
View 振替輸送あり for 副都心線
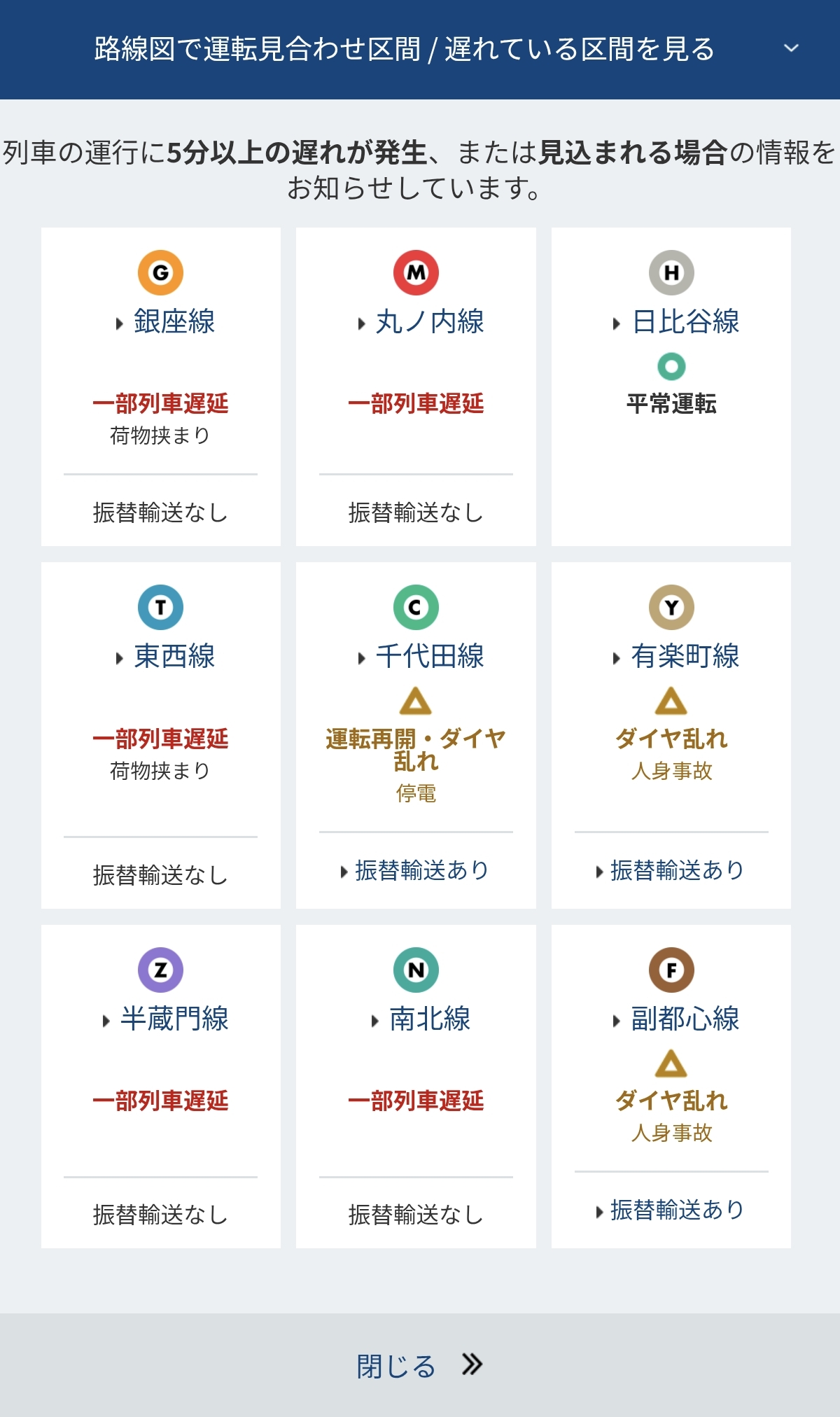click(671, 1210)
